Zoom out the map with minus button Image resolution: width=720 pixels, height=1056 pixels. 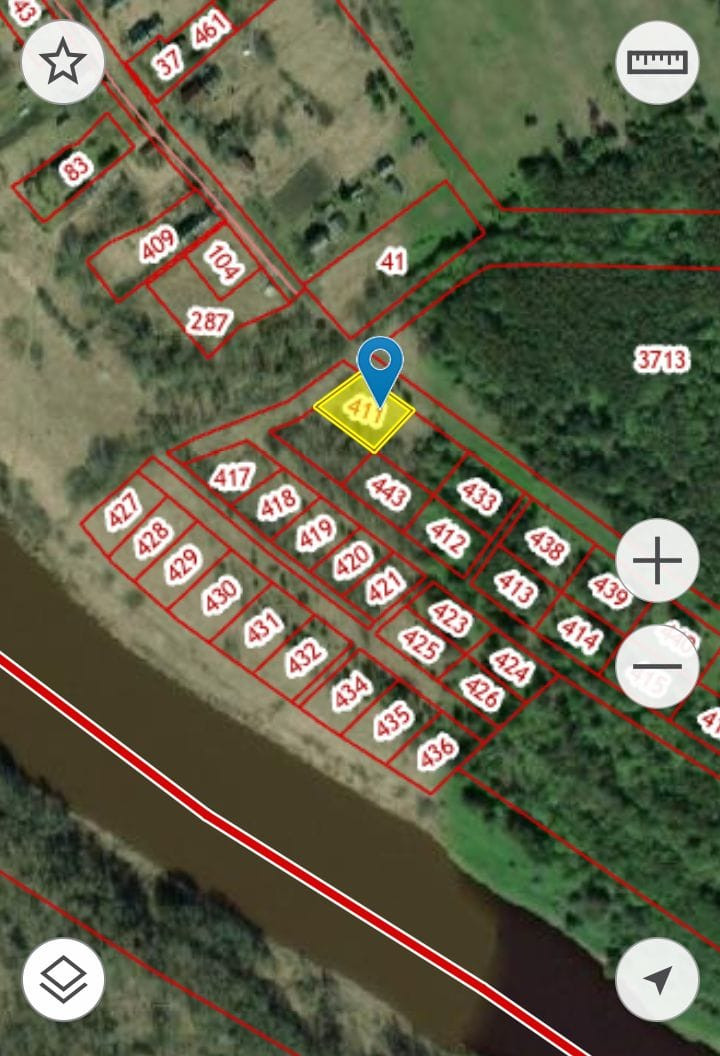(657, 667)
